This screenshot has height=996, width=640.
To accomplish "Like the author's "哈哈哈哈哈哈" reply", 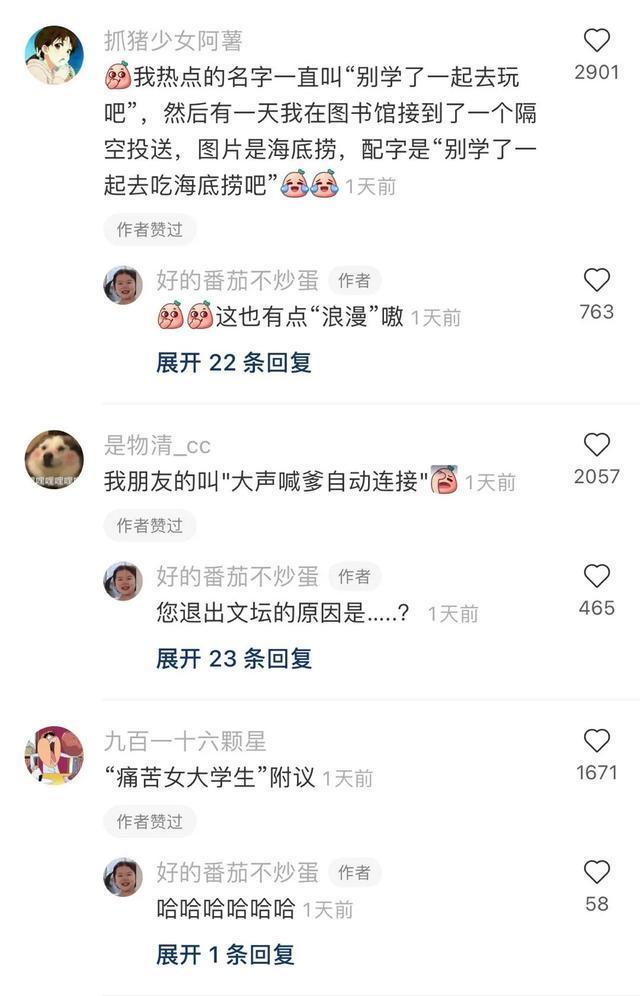I will (x=596, y=872).
